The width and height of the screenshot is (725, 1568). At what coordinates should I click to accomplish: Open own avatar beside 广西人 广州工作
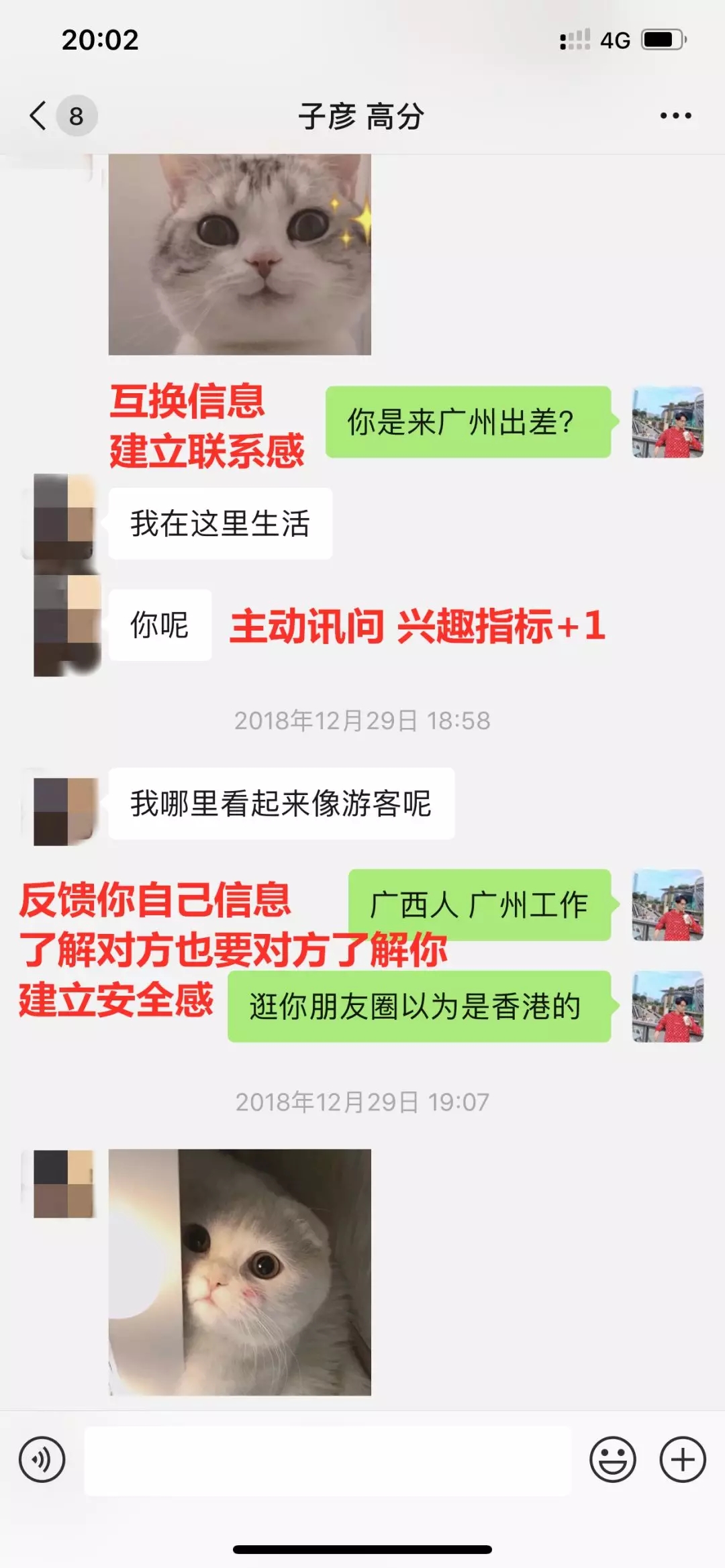[x=667, y=905]
